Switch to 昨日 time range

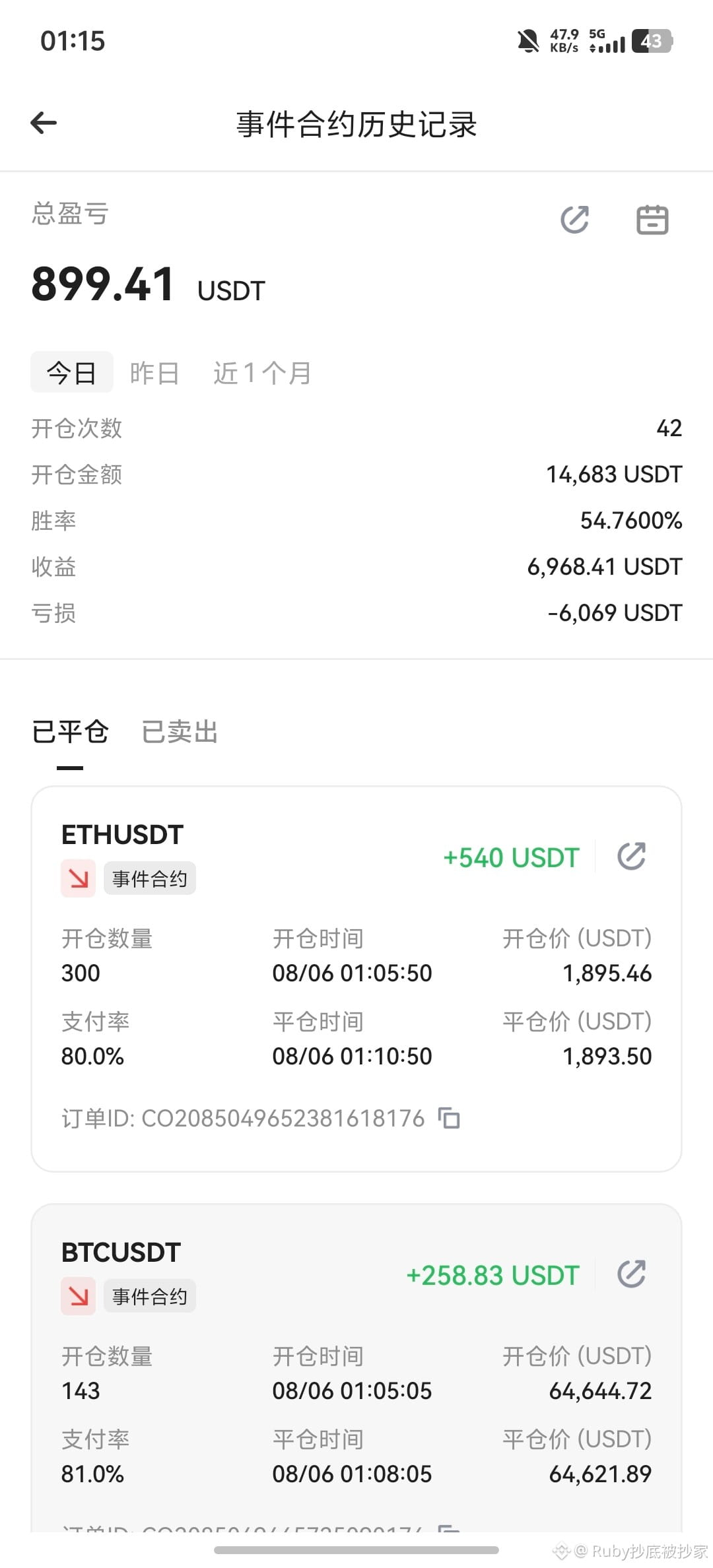pyautogui.click(x=154, y=373)
